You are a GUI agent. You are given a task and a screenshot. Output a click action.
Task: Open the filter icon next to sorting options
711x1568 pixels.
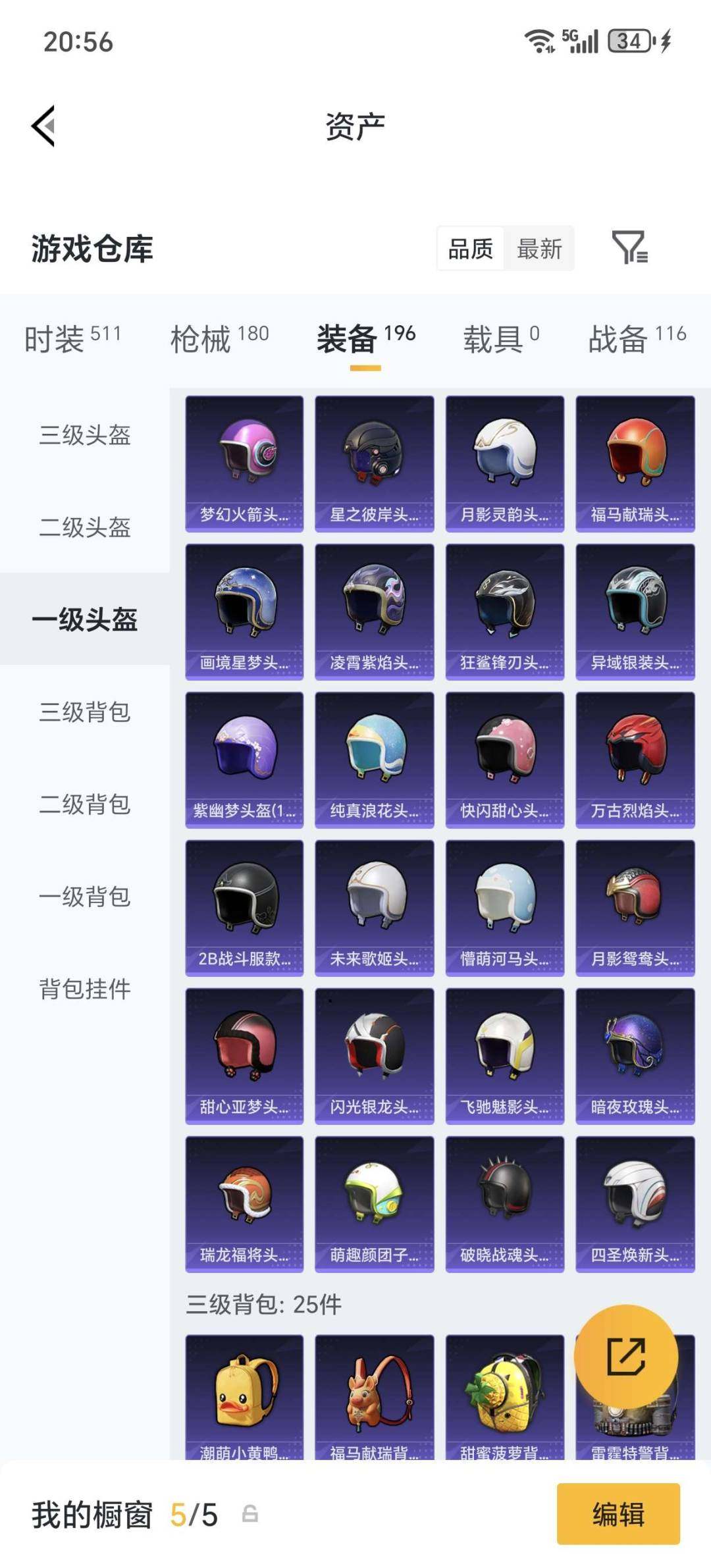coord(628,249)
